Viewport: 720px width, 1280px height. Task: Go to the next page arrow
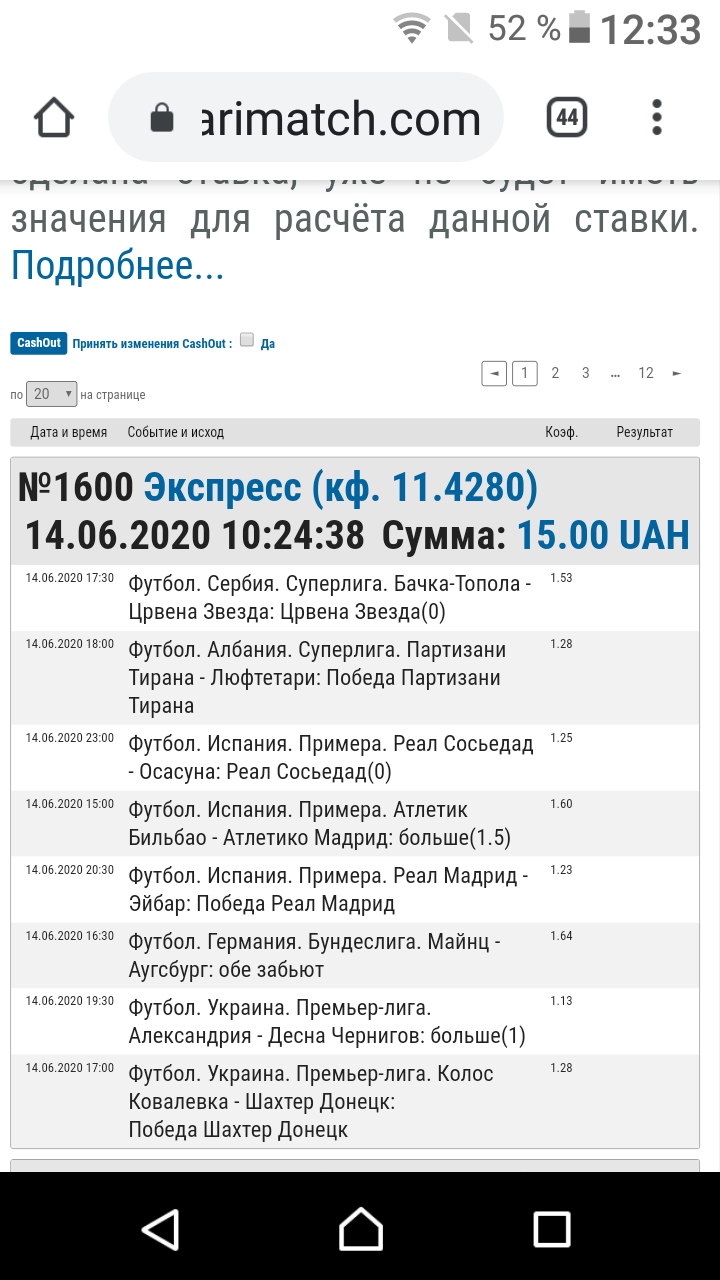point(677,373)
